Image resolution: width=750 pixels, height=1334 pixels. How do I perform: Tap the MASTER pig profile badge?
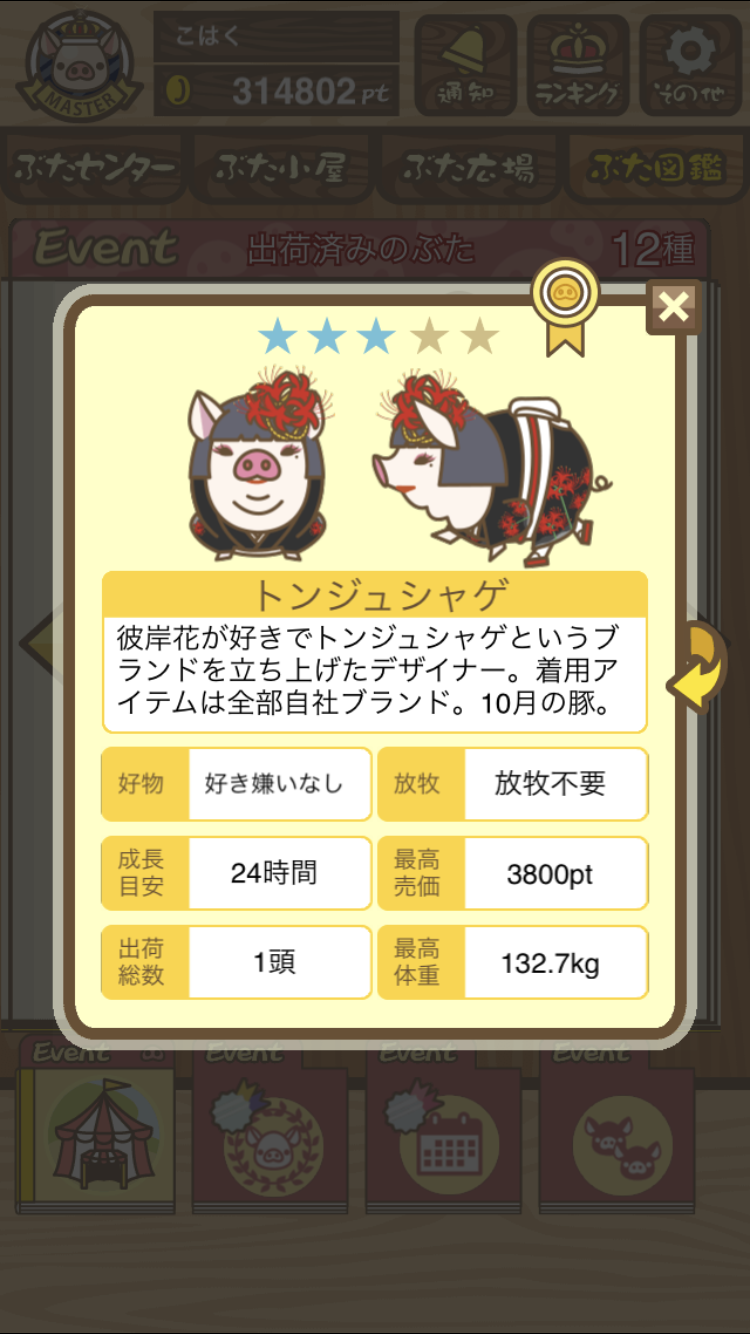[78, 62]
